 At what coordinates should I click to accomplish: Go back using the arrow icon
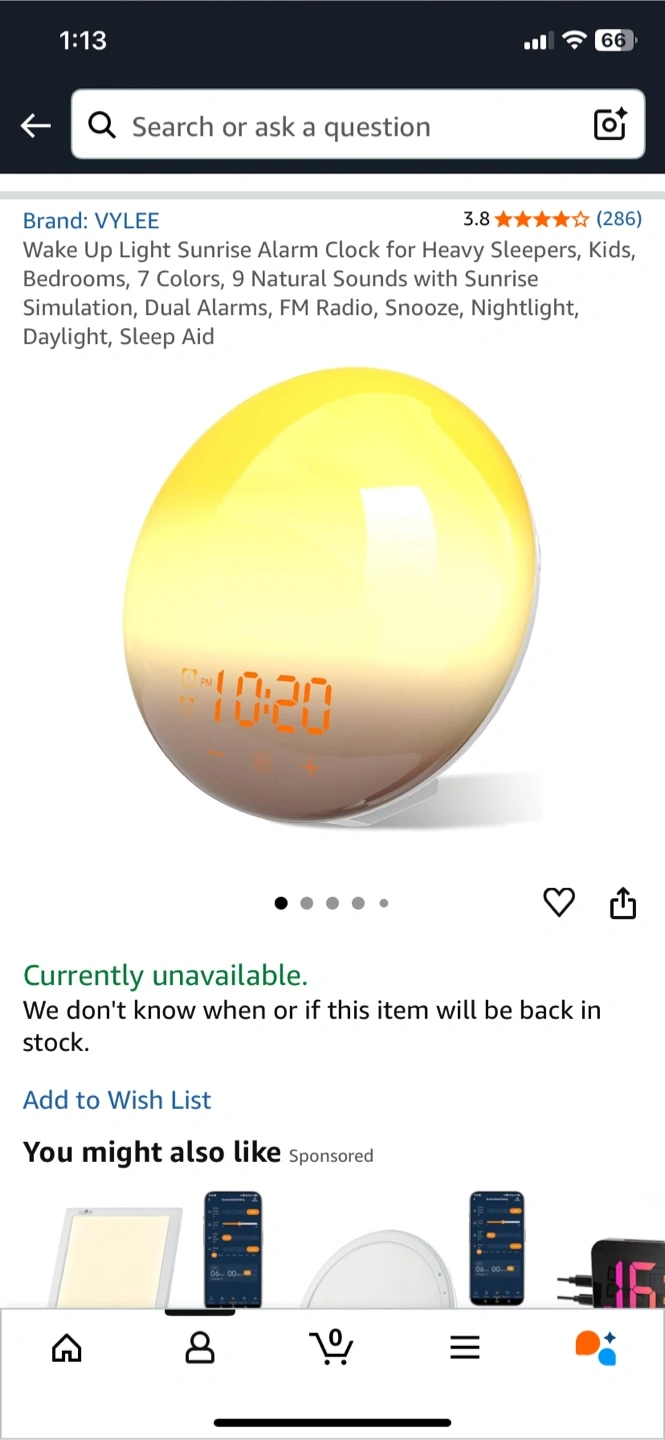point(36,126)
